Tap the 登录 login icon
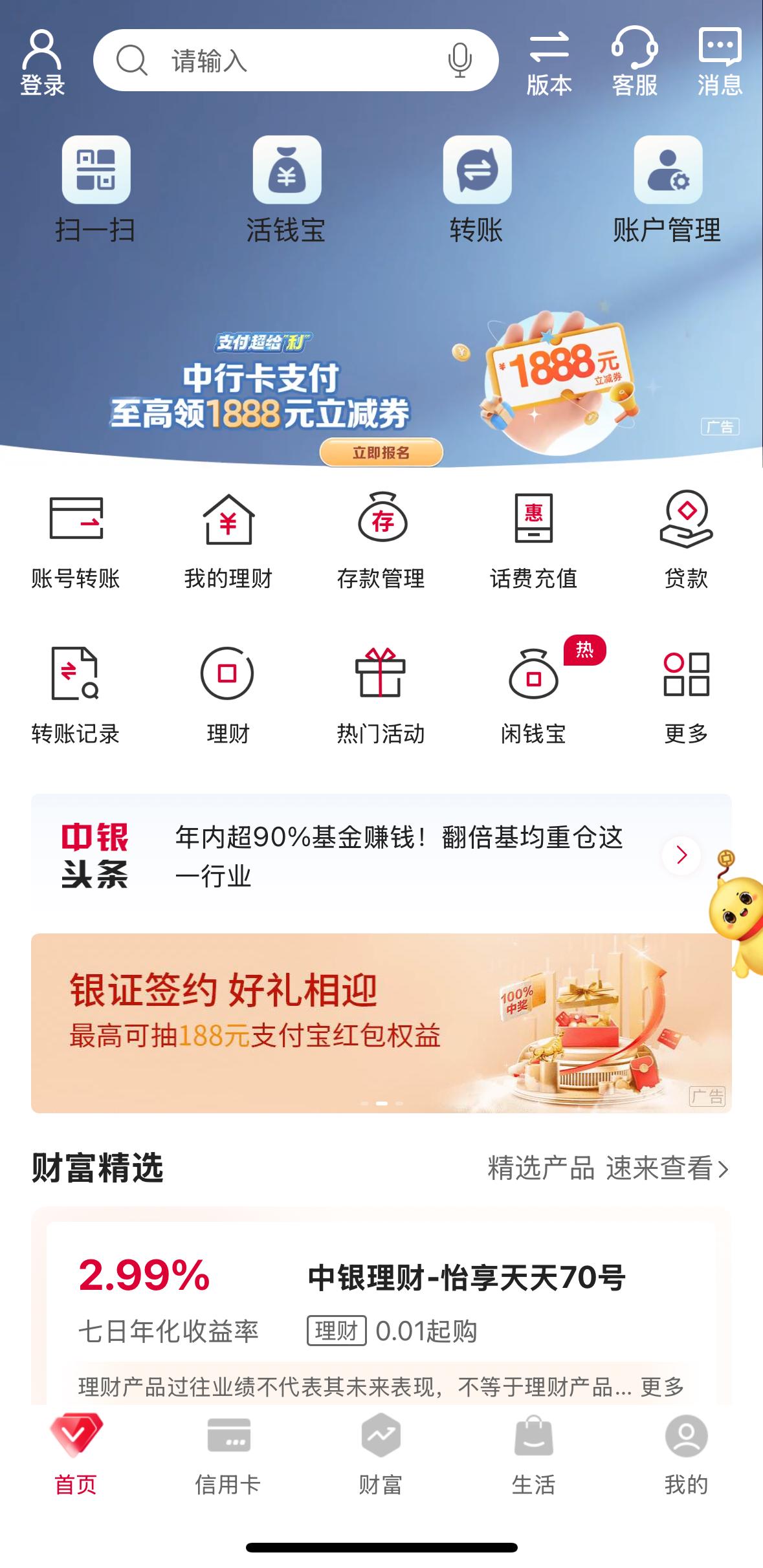The image size is (763, 1568). pyautogui.click(x=42, y=62)
